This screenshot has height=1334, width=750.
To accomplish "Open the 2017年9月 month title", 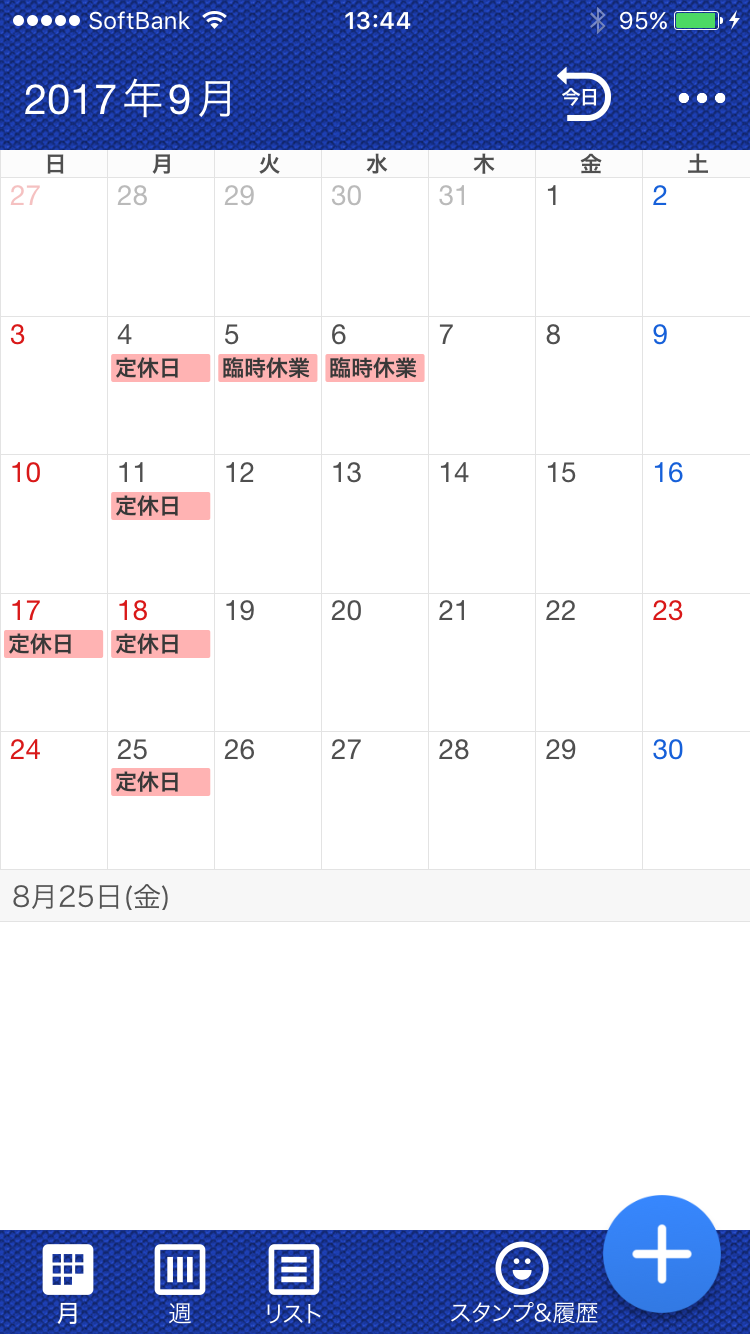I will click(129, 99).
